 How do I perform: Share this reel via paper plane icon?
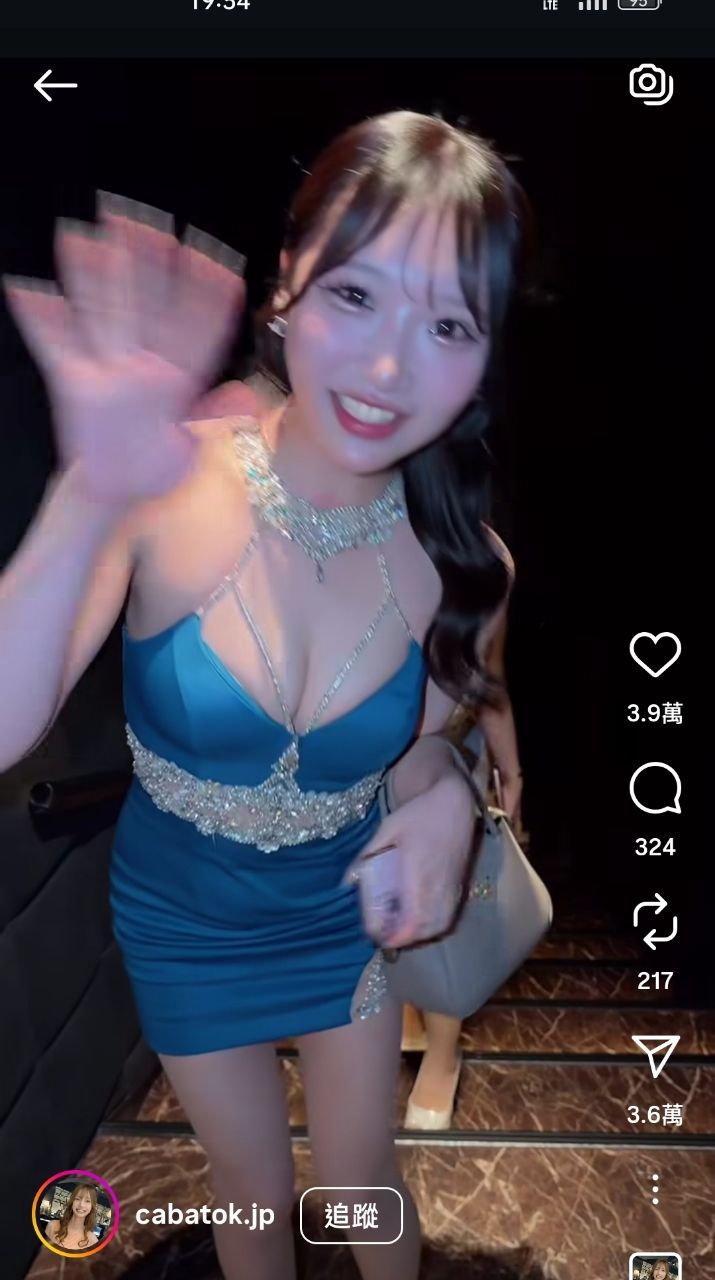pos(655,1056)
